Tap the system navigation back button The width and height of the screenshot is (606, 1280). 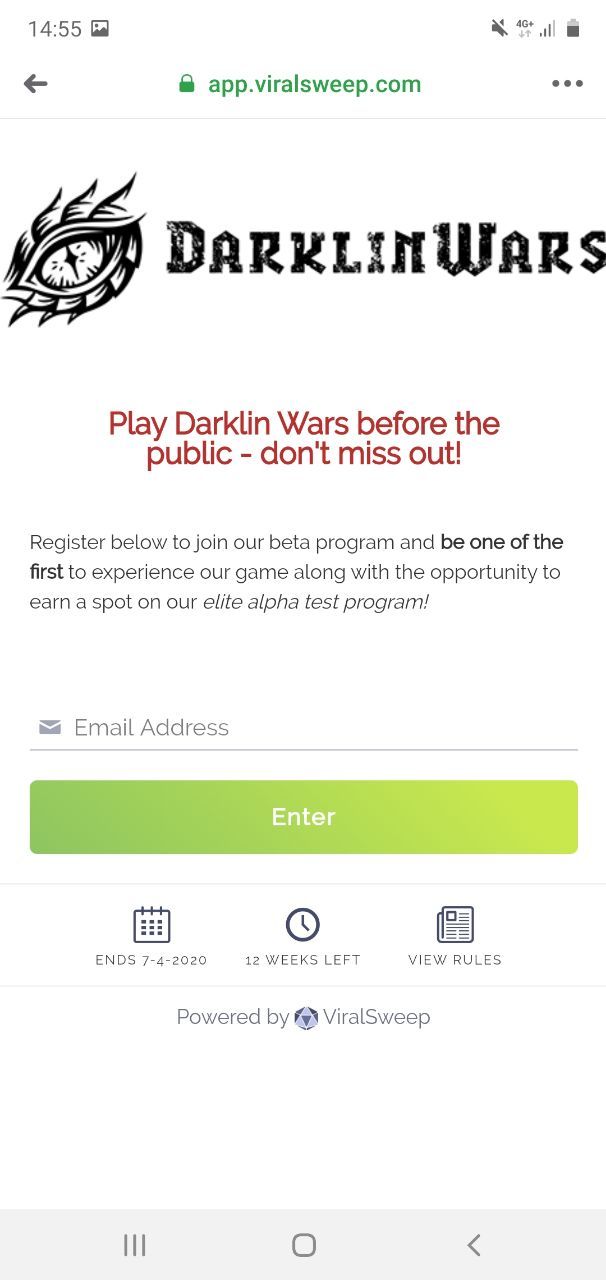(474, 1245)
